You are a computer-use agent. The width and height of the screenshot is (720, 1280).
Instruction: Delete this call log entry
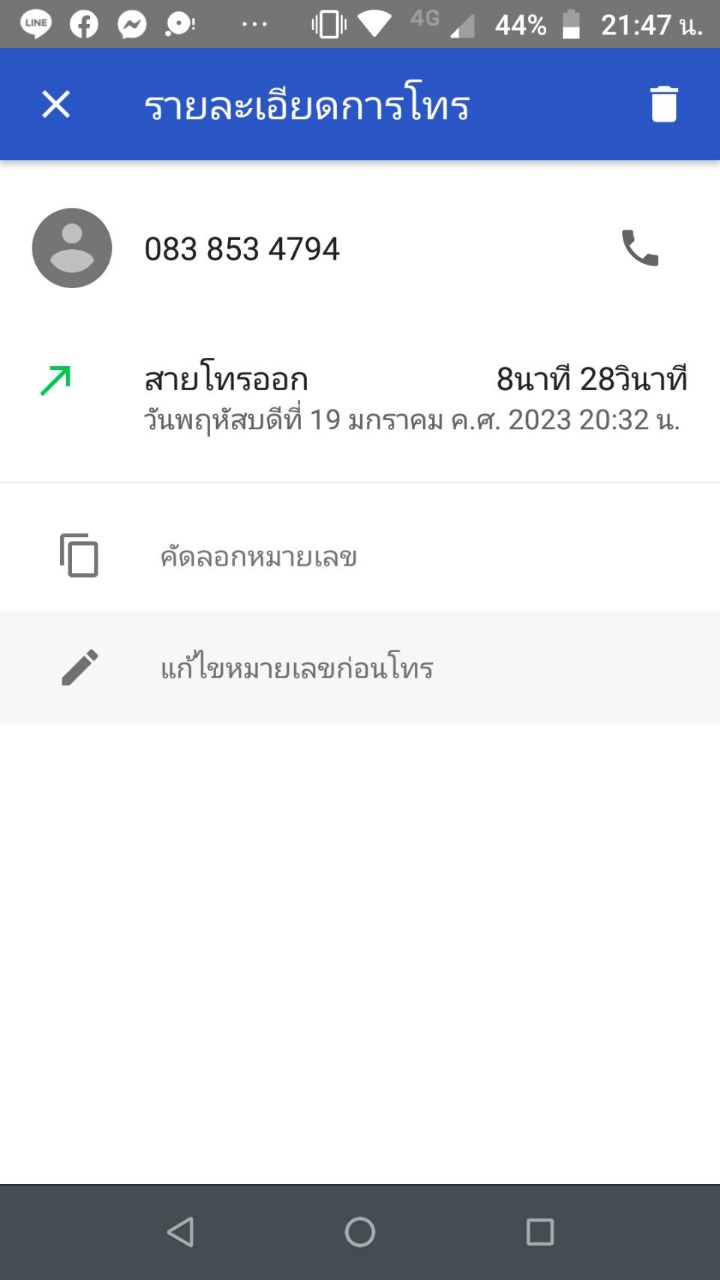[664, 104]
